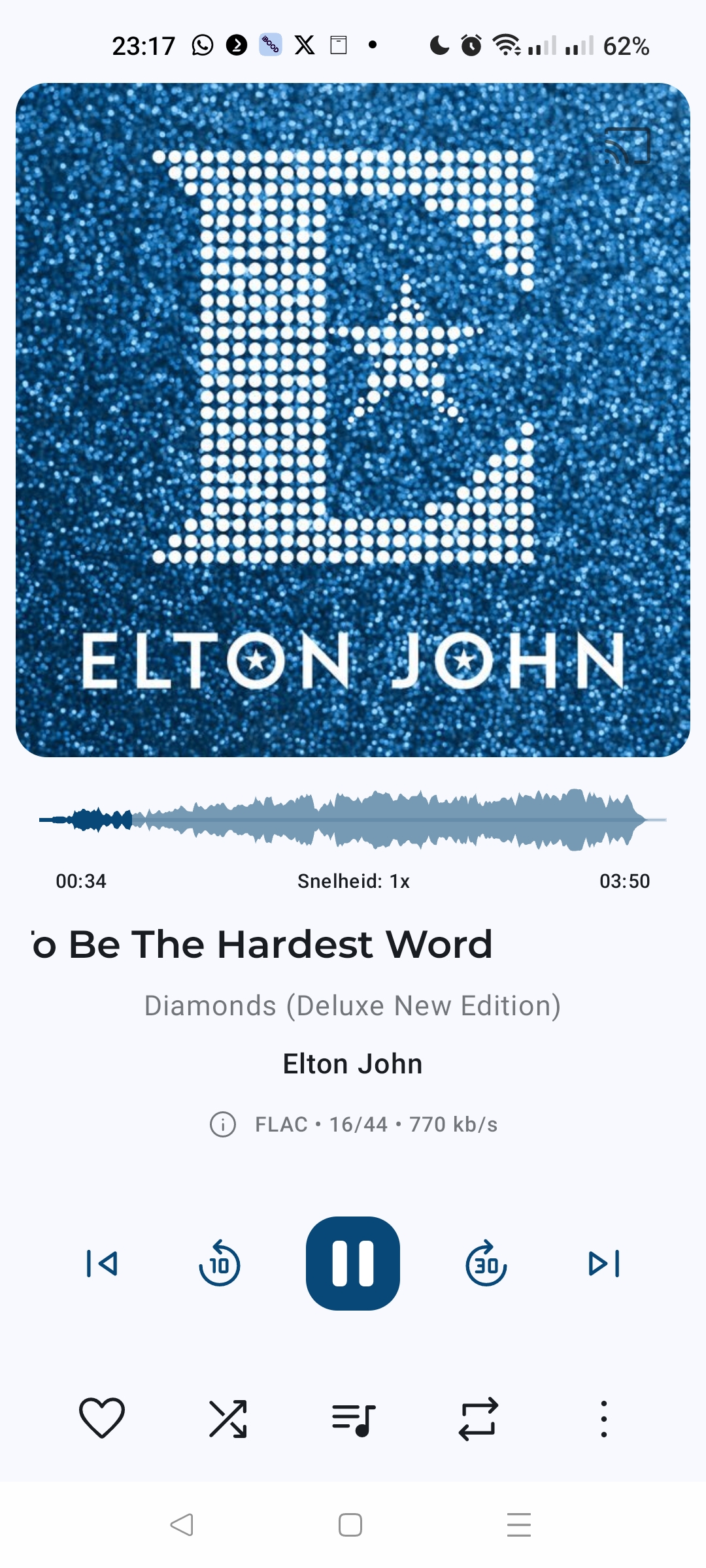Toggle shuffle mode
The height and width of the screenshot is (1568, 706).
(x=227, y=1418)
